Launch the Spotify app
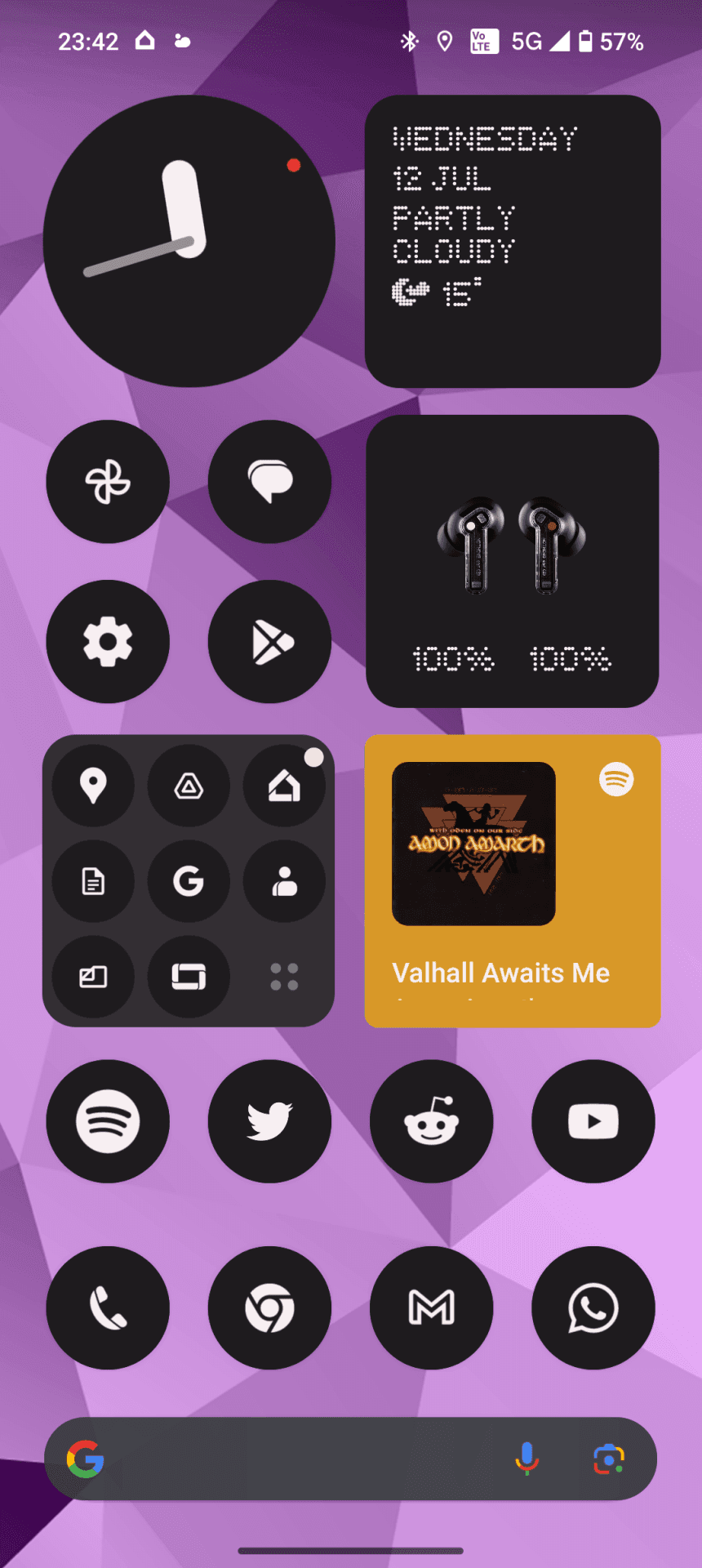Image resolution: width=702 pixels, height=1568 pixels. (108, 1121)
